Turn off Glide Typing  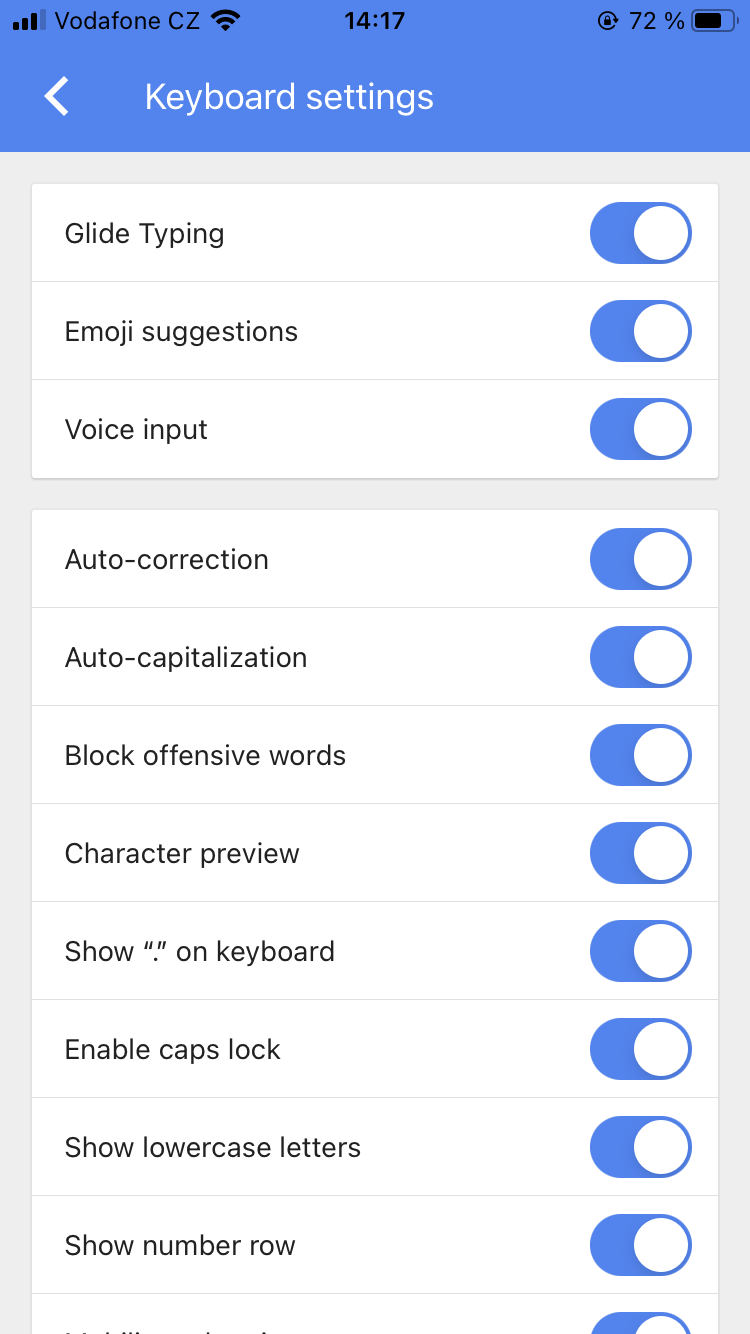tap(640, 233)
